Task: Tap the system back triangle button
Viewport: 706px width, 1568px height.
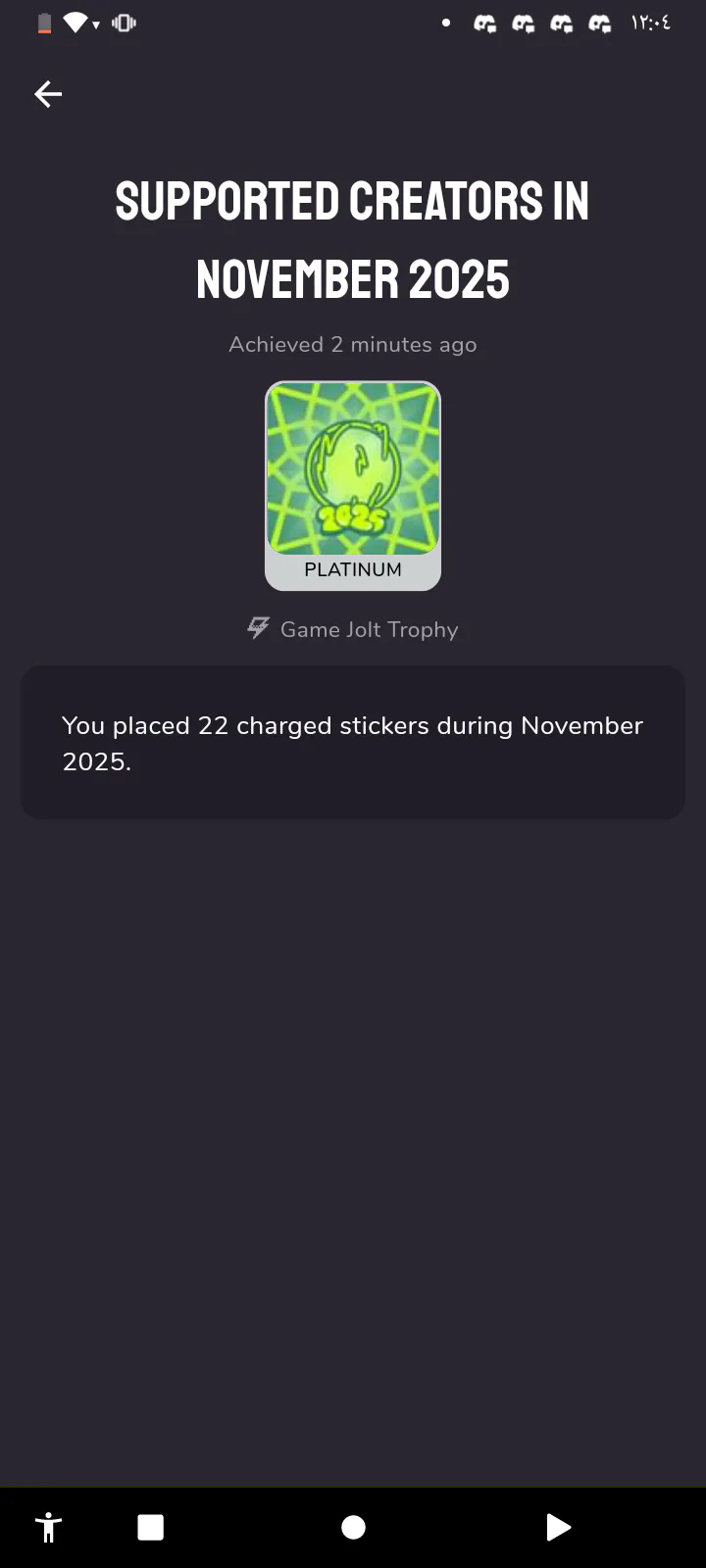Action: (x=557, y=1527)
